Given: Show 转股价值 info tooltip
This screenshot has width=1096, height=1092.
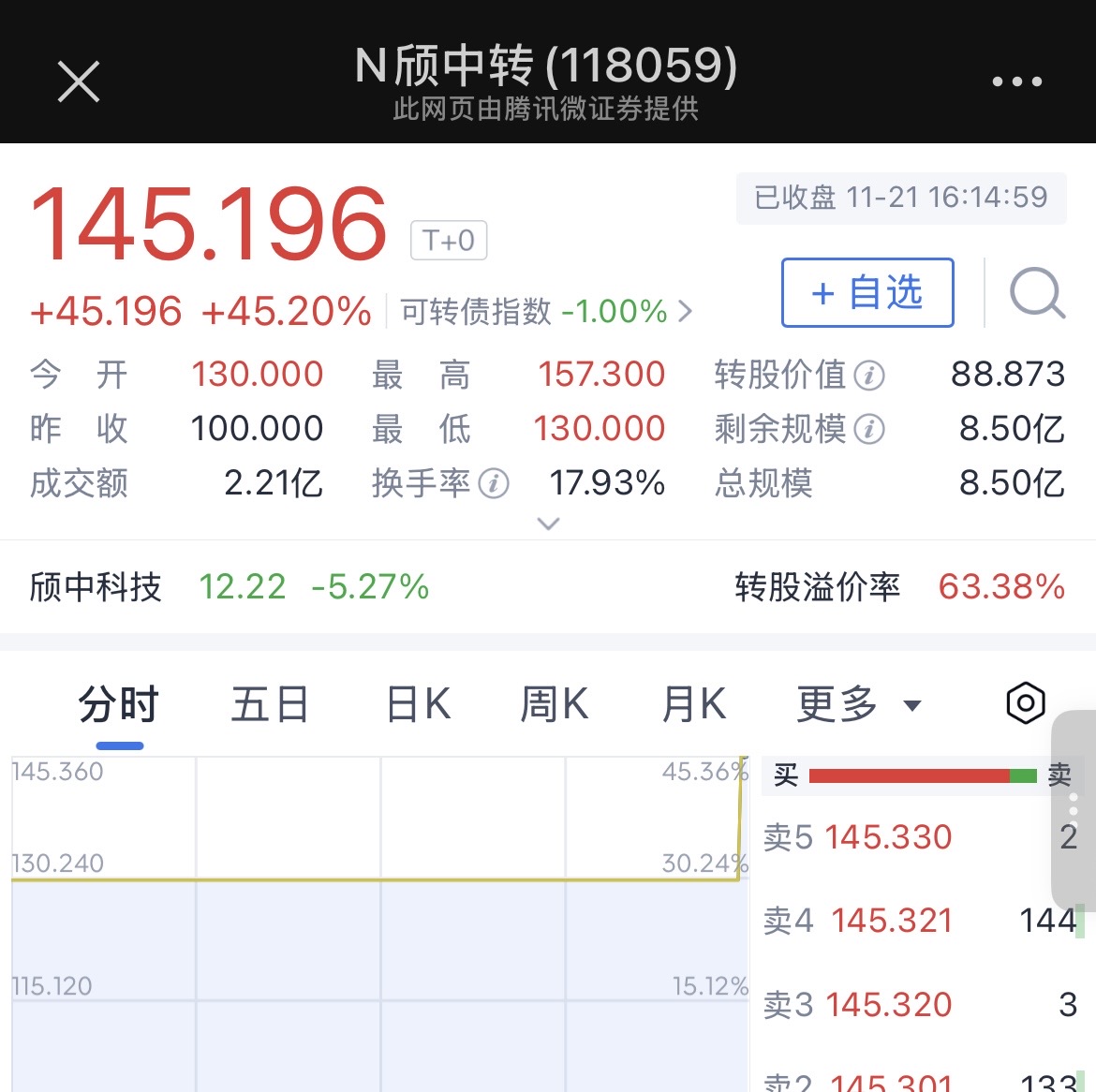Looking at the screenshot, I should pos(869,376).
